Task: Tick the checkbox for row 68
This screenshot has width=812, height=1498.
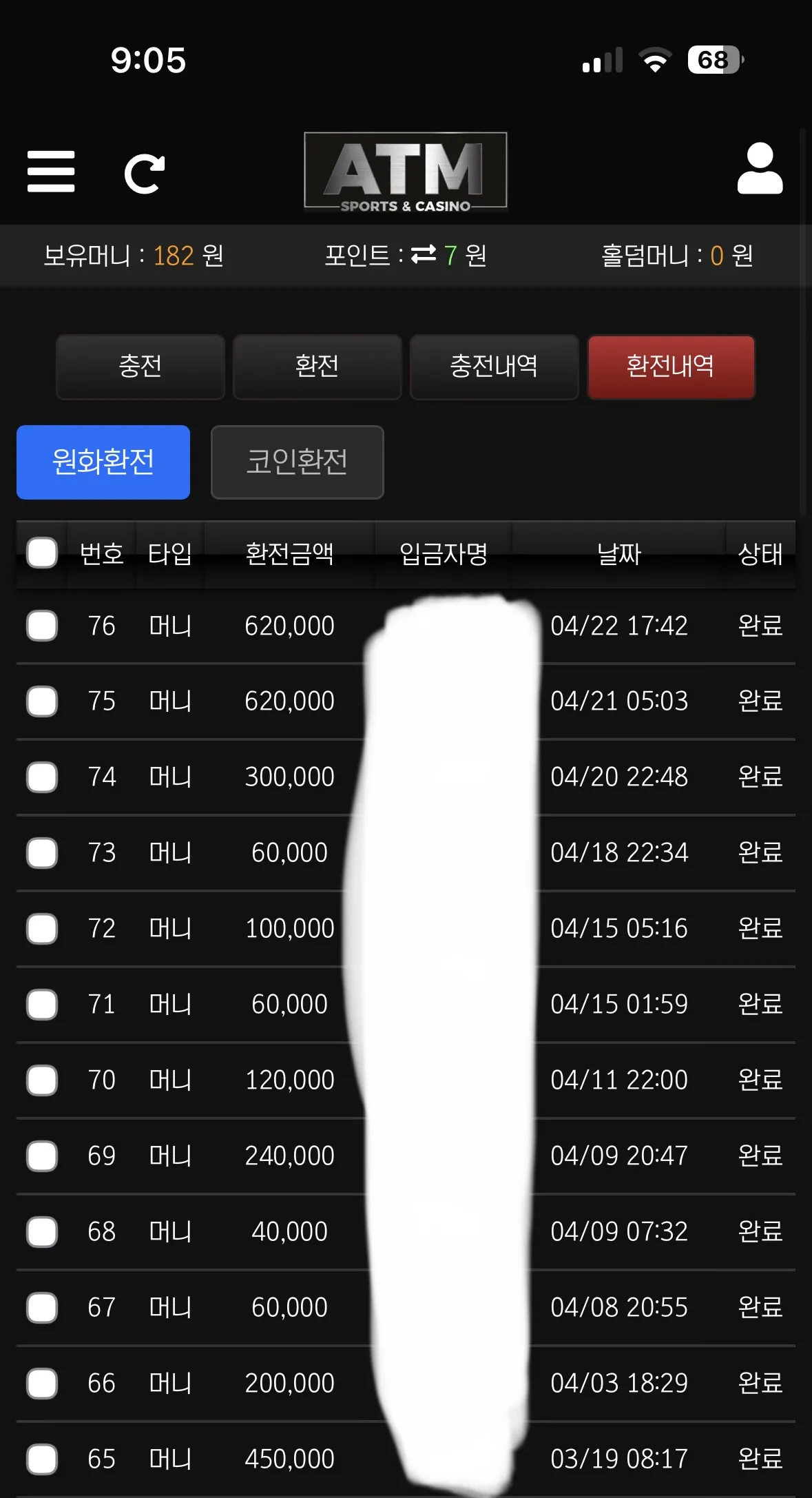Action: click(x=42, y=1232)
